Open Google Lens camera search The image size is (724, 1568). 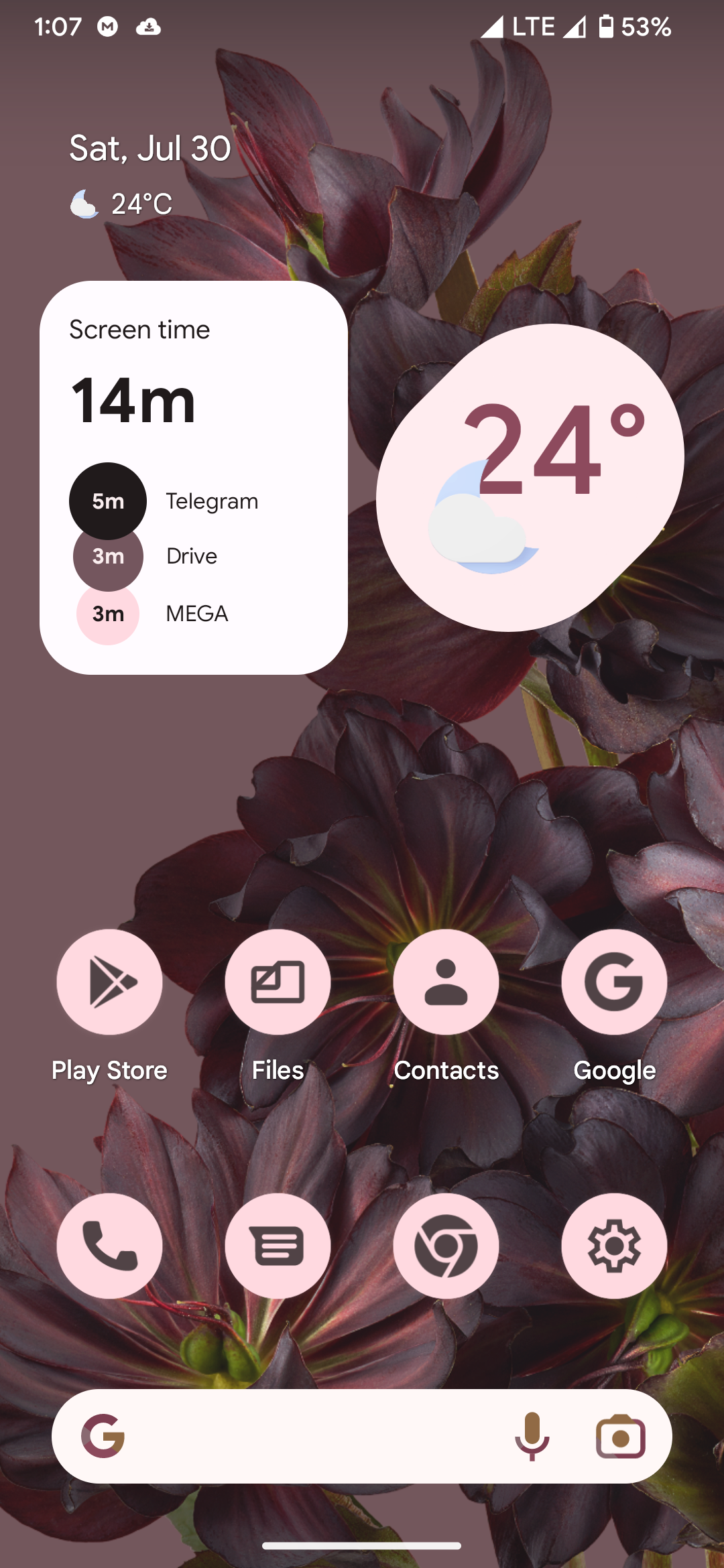pos(621,1436)
